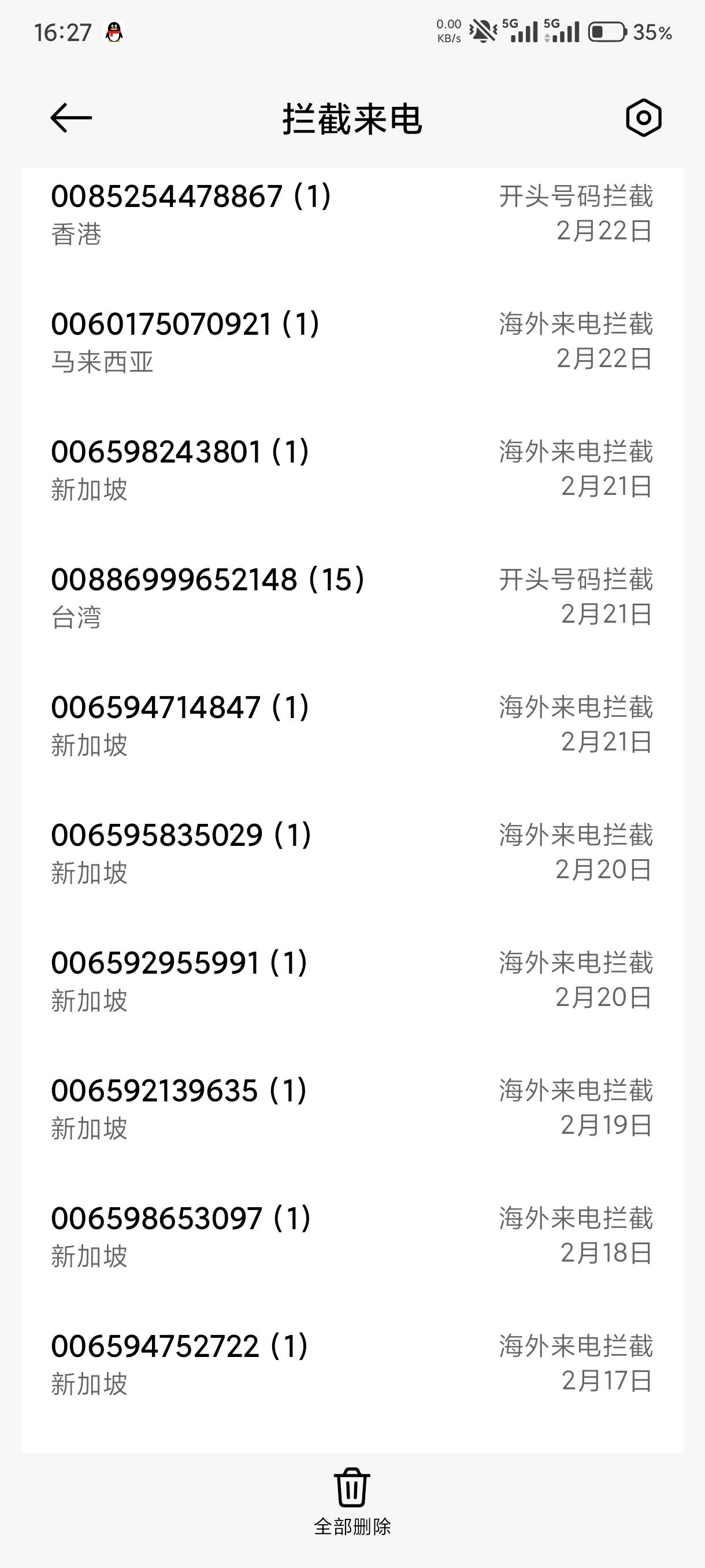Screen dimensions: 705x1568
Task: Open the entry for 006592139635
Action: 352,1109
